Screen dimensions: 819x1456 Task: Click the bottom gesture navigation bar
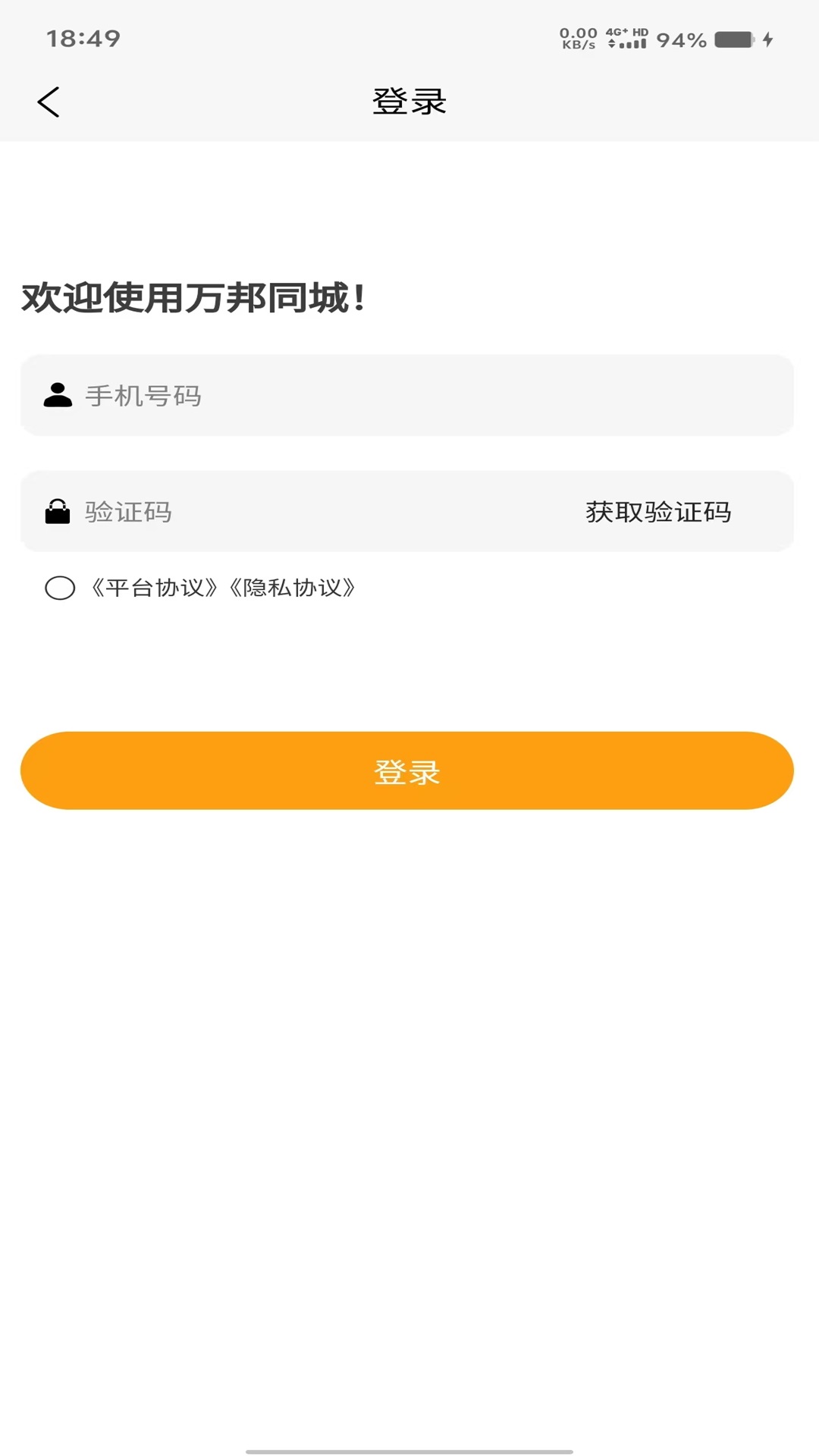click(x=409, y=1445)
